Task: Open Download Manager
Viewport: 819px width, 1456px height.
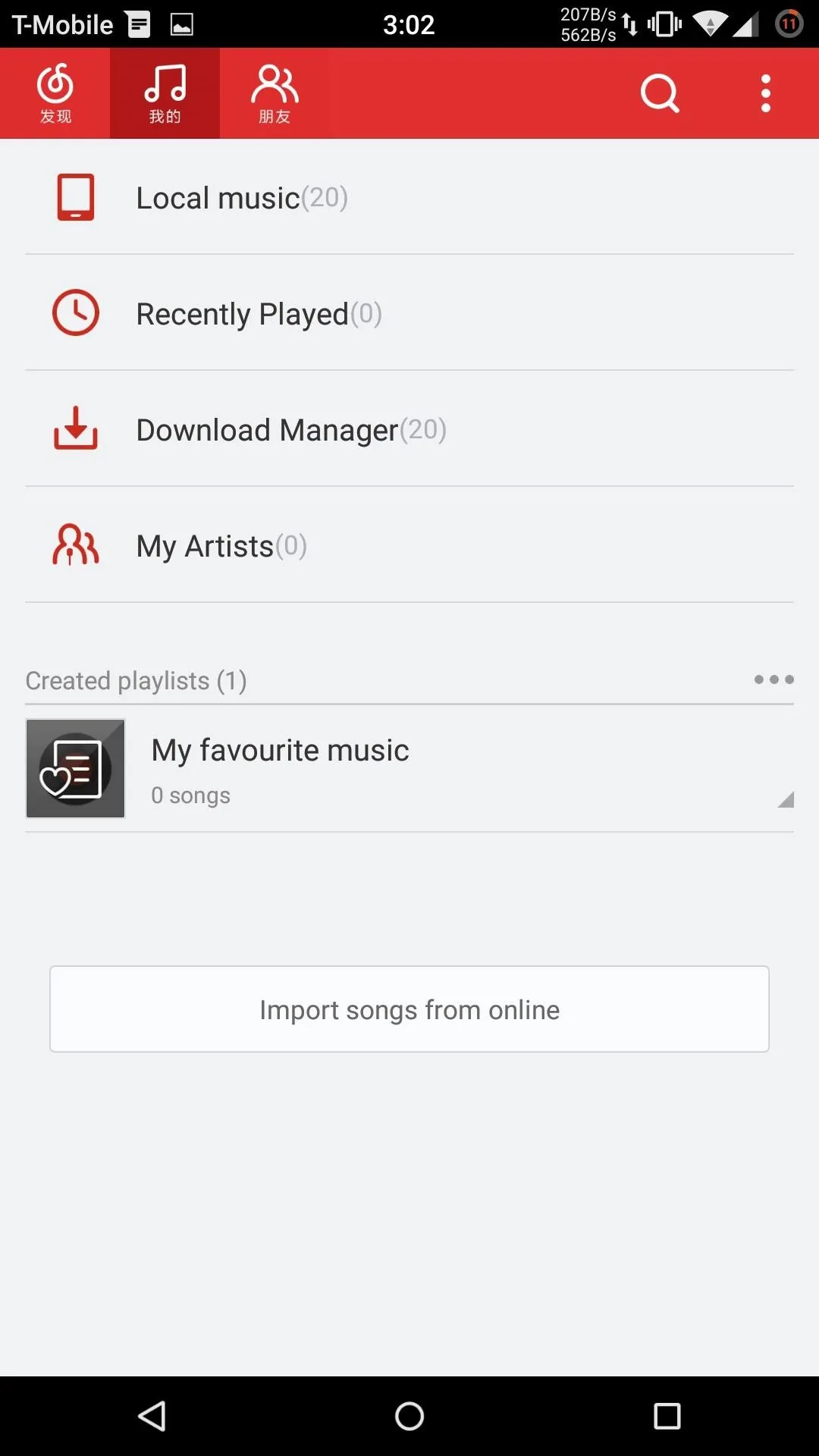Action: [409, 429]
